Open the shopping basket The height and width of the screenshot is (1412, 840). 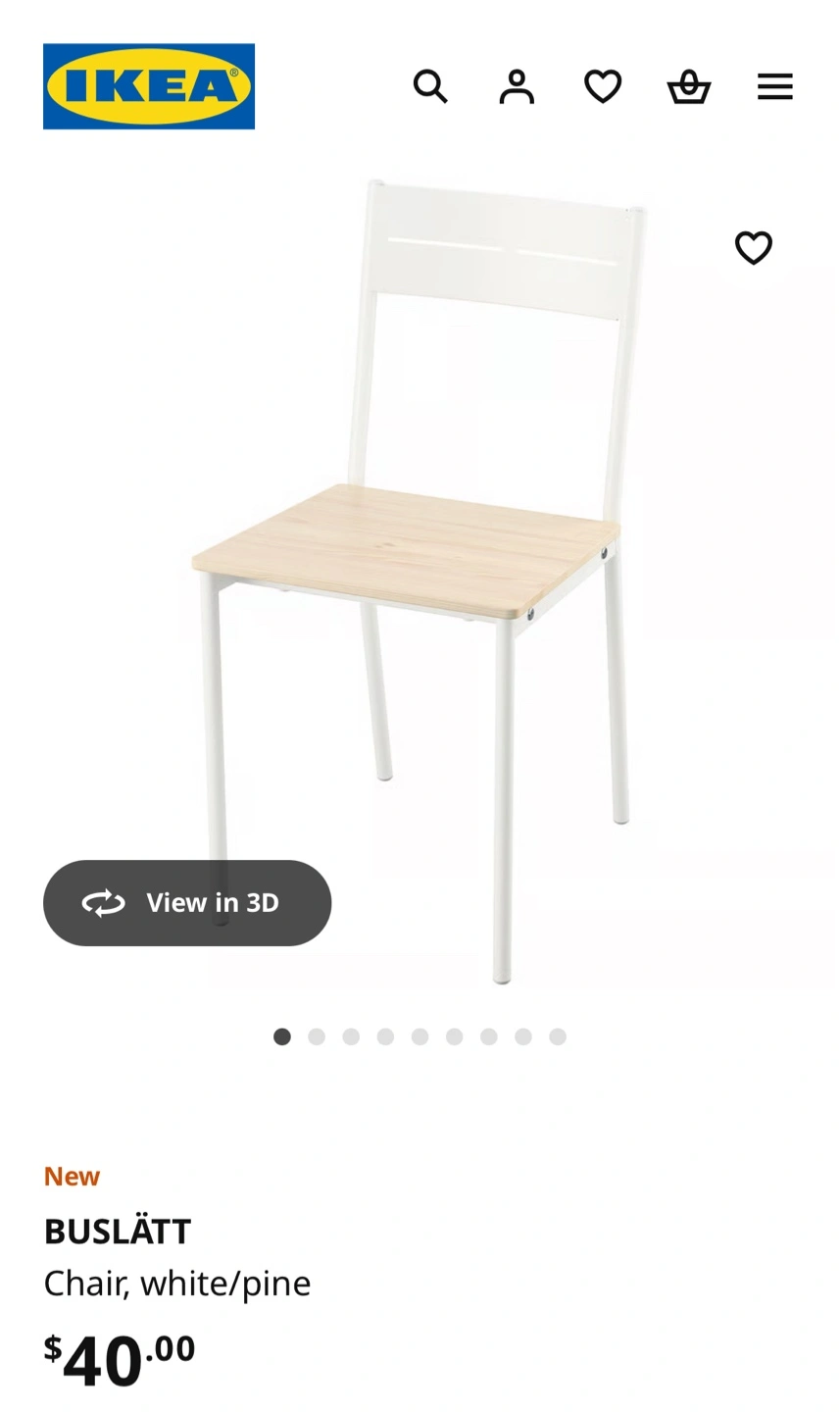pyautogui.click(x=689, y=86)
